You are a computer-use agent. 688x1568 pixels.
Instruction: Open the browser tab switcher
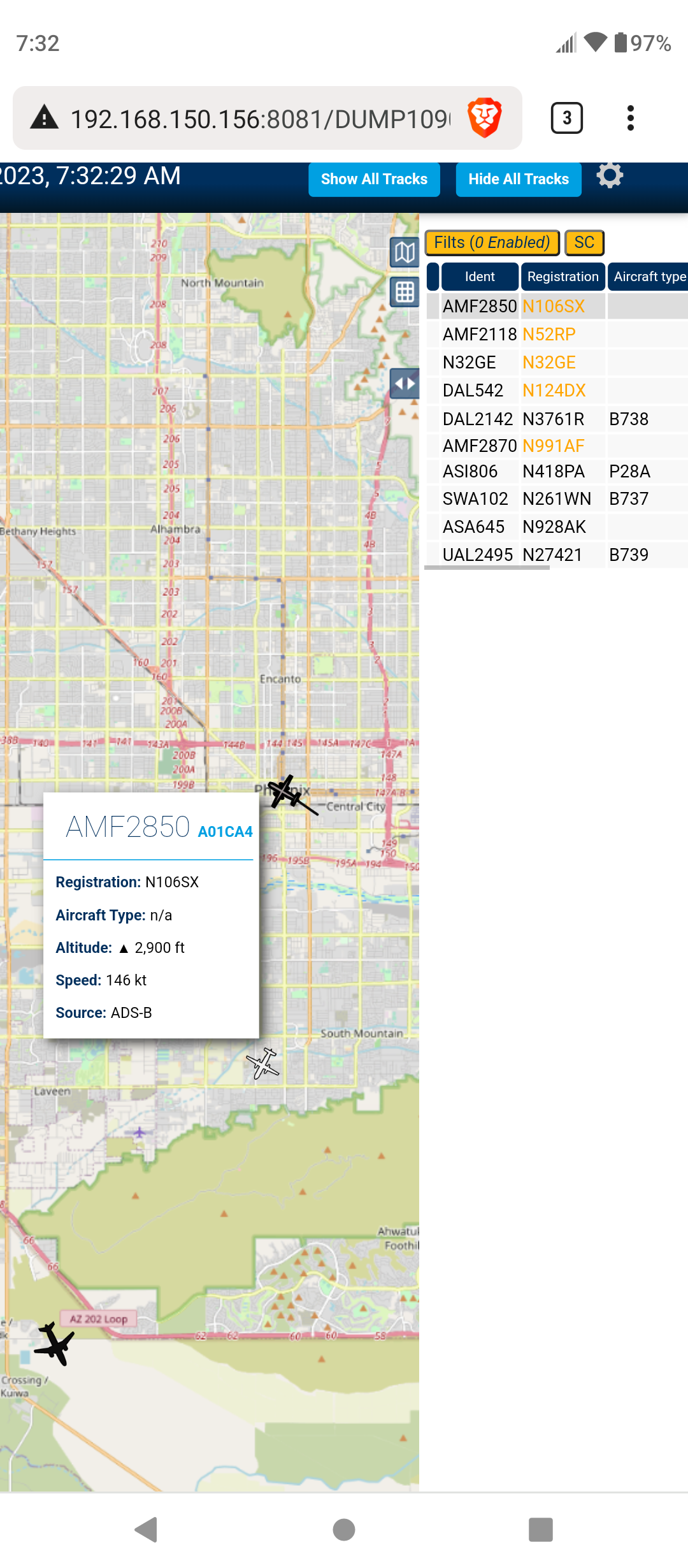point(566,118)
